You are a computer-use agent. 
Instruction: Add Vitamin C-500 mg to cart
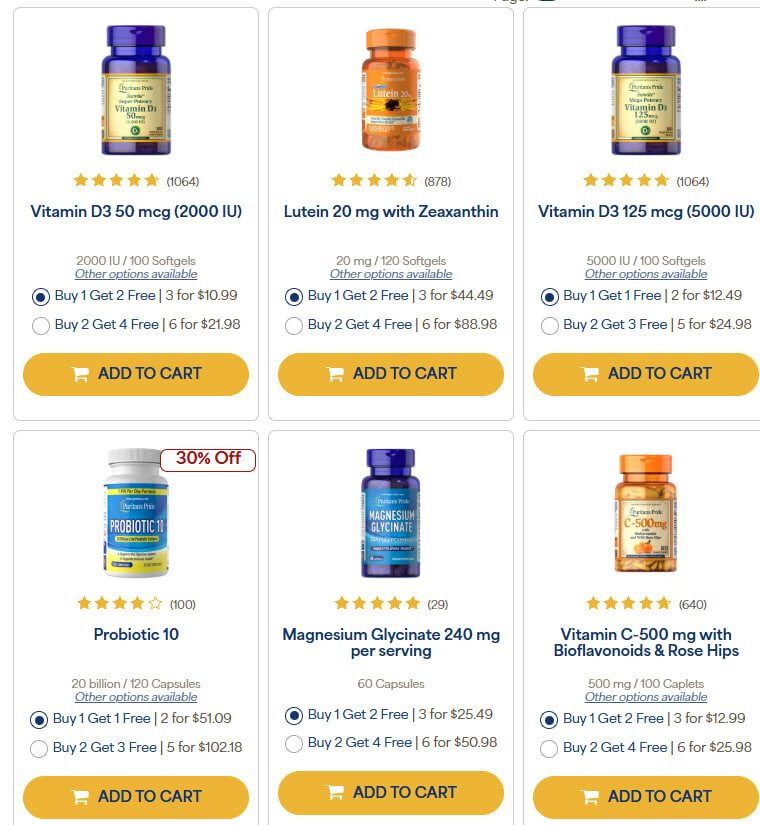645,797
